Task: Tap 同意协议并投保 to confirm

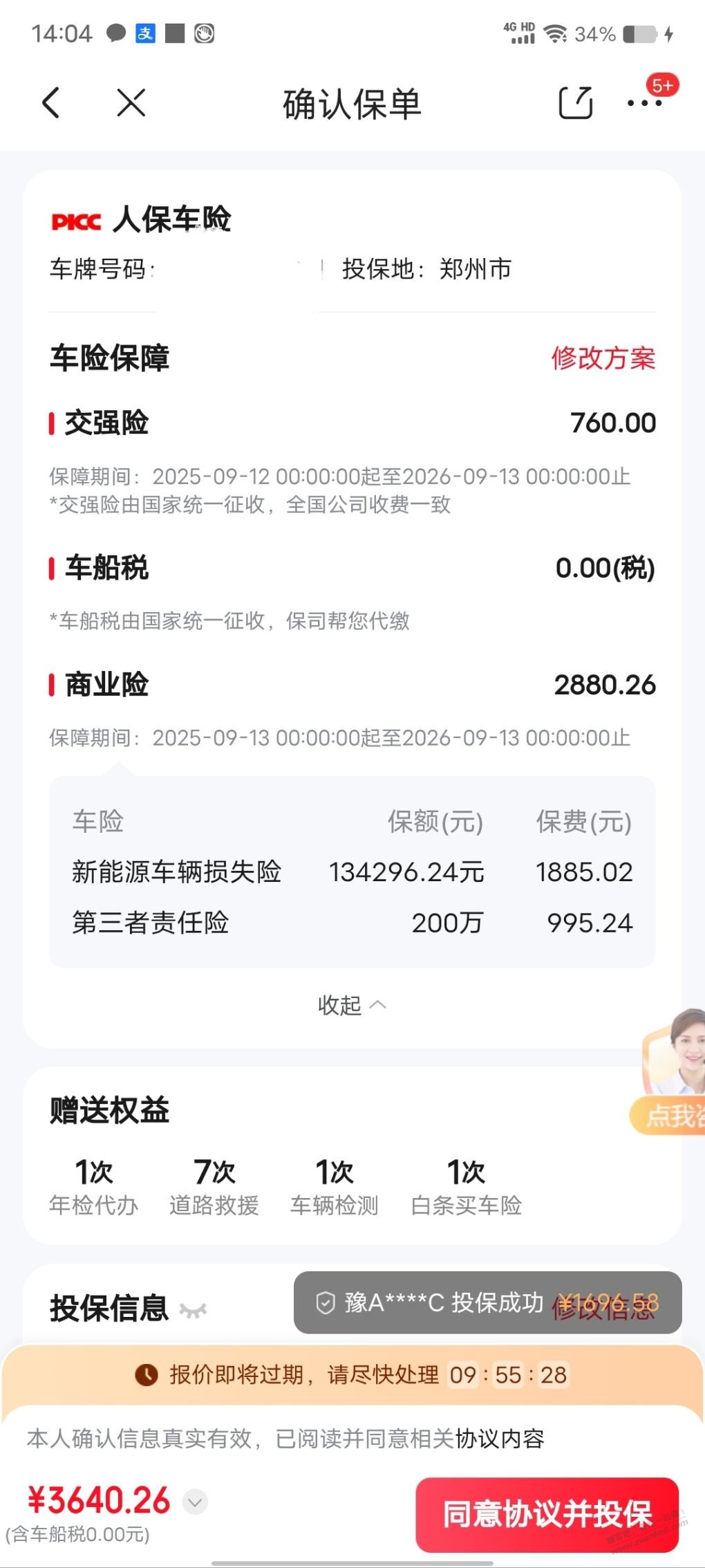Action: tap(547, 1514)
